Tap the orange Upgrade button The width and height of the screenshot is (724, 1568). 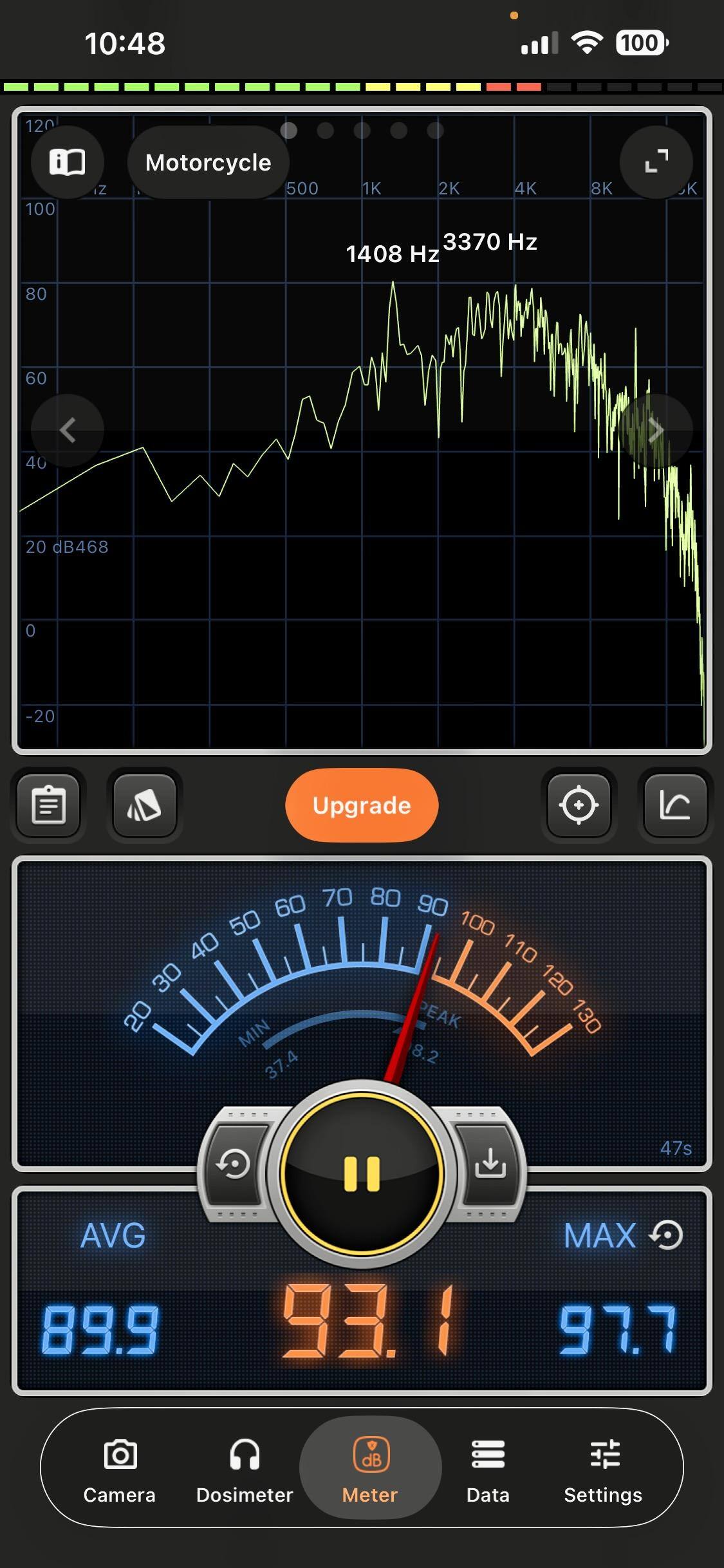pyautogui.click(x=362, y=805)
